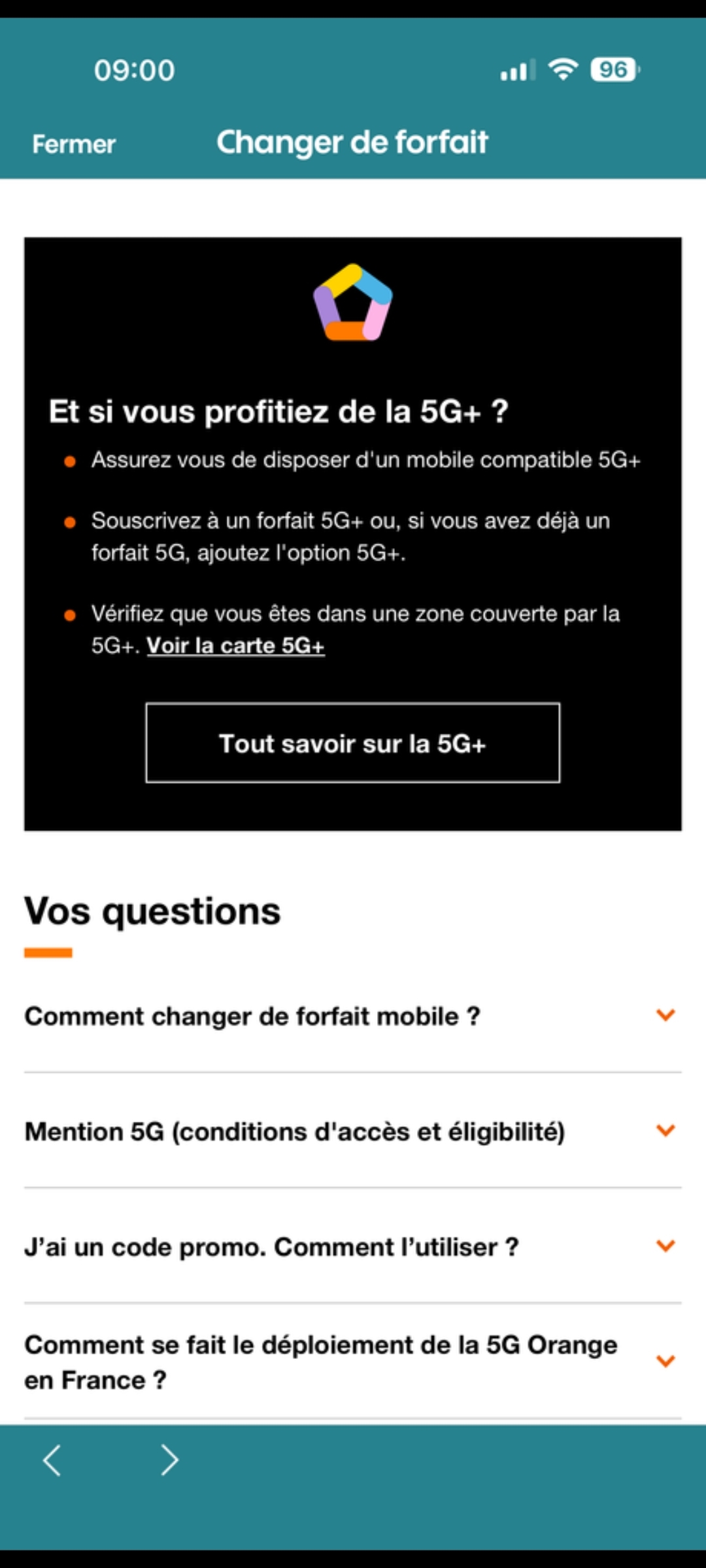
Task: Go back with the browser back arrow
Action: 52,1460
